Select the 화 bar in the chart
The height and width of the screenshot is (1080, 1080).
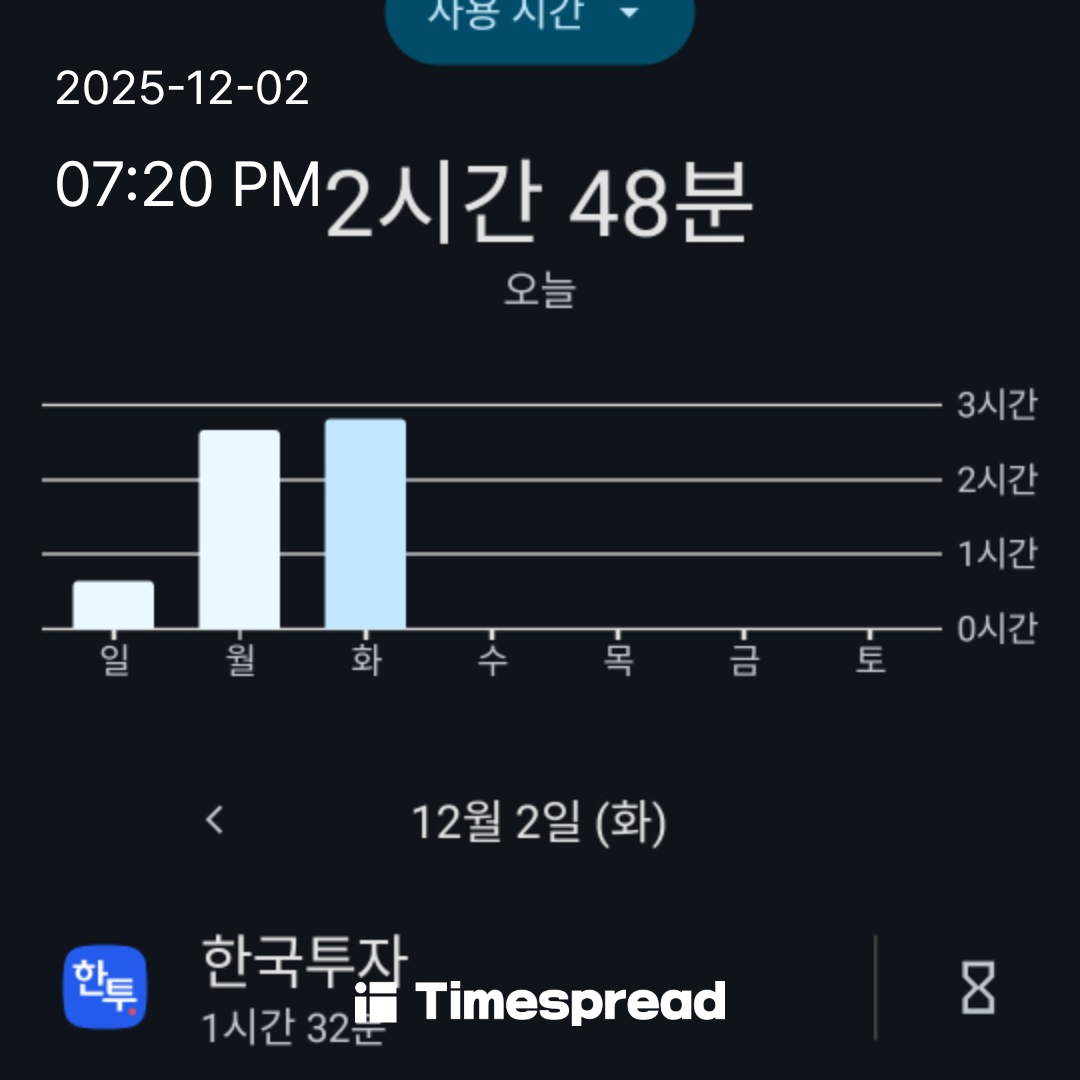coord(365,524)
